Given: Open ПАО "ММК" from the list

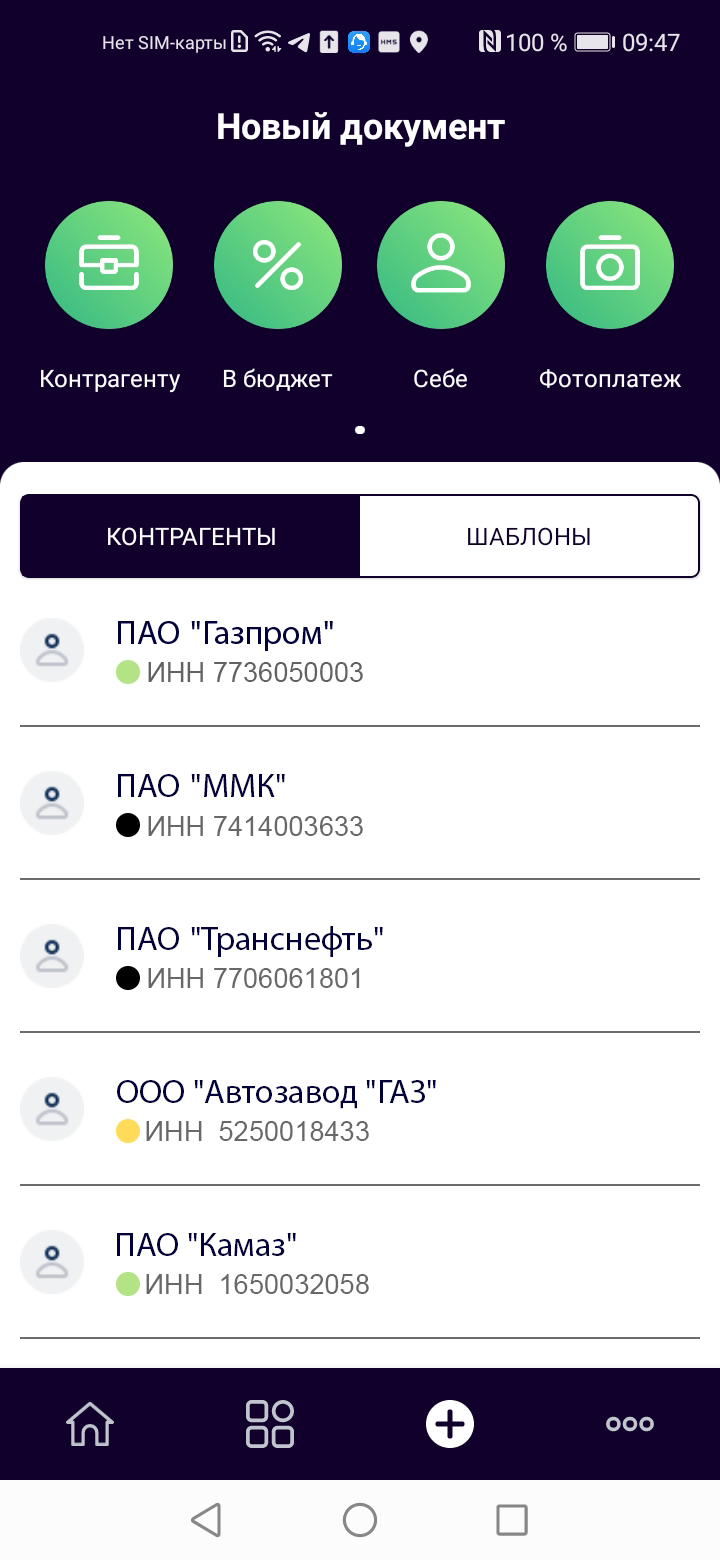Looking at the screenshot, I should click(360, 804).
